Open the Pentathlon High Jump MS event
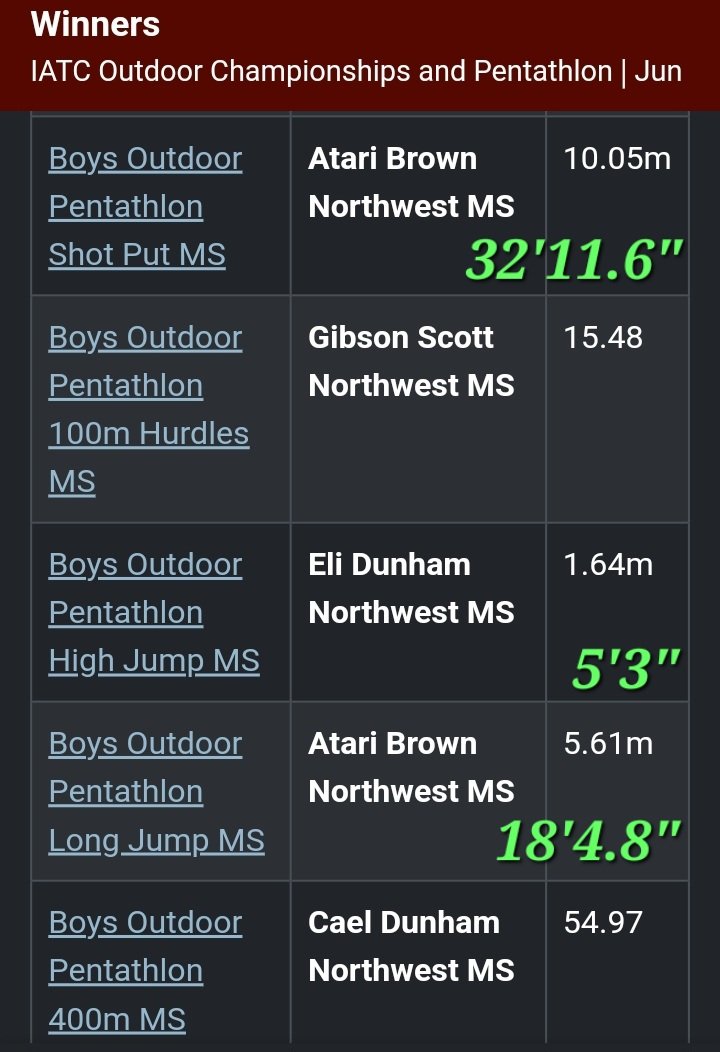Image resolution: width=720 pixels, height=1052 pixels. [x=153, y=613]
